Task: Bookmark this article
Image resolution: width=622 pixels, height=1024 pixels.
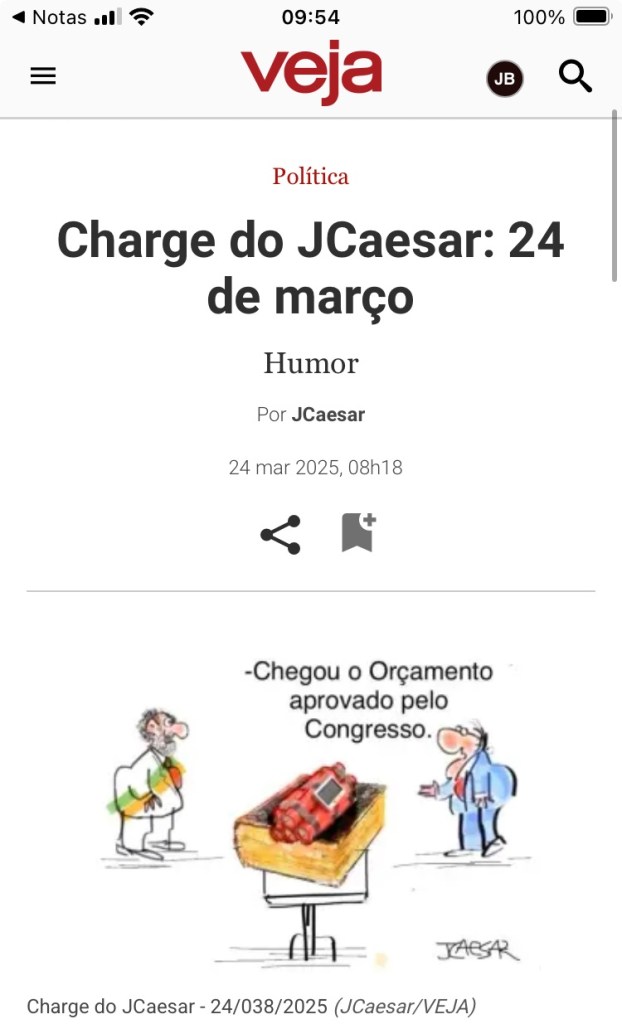Action: (357, 533)
